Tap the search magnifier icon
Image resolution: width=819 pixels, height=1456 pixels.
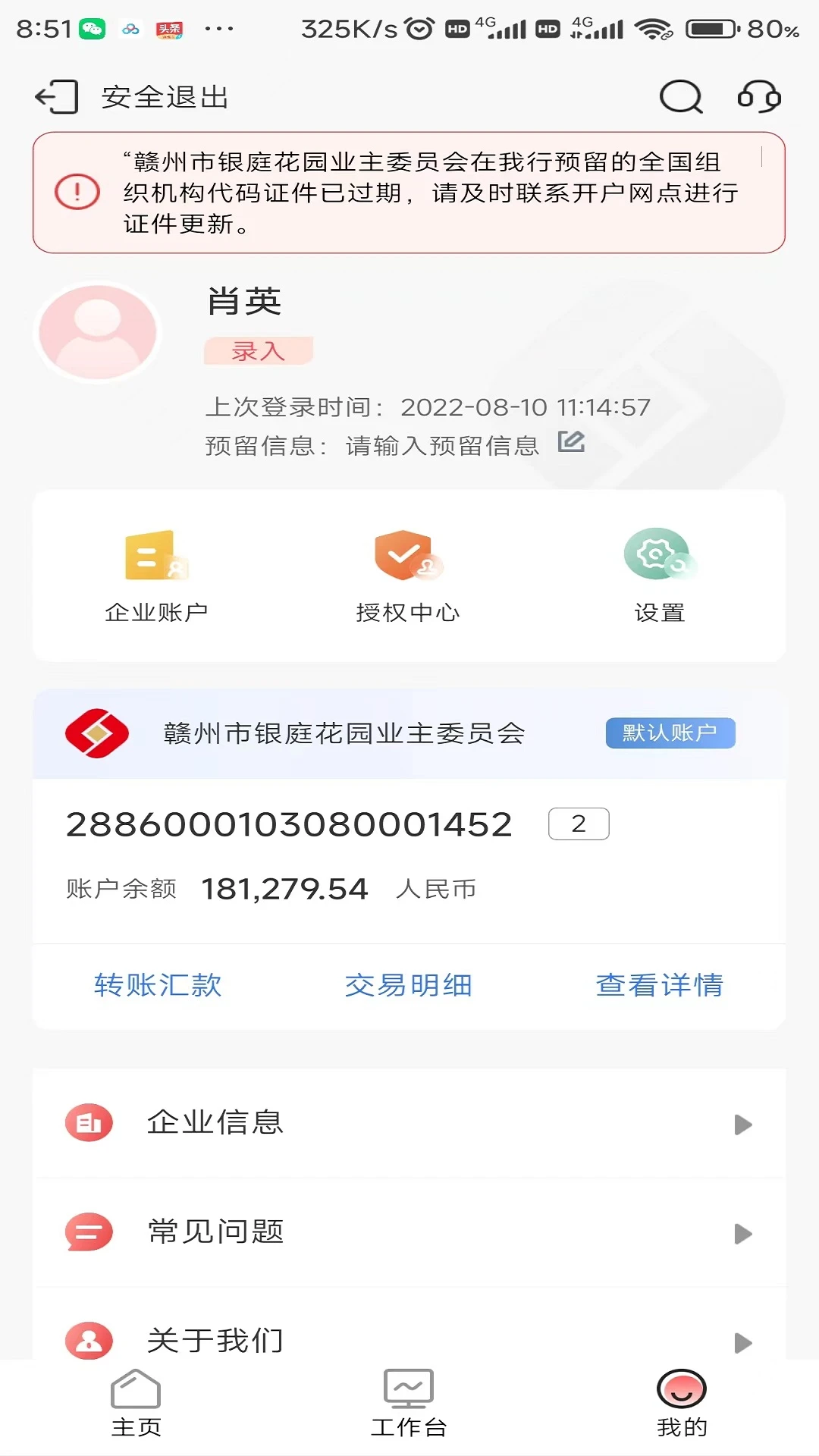click(679, 96)
